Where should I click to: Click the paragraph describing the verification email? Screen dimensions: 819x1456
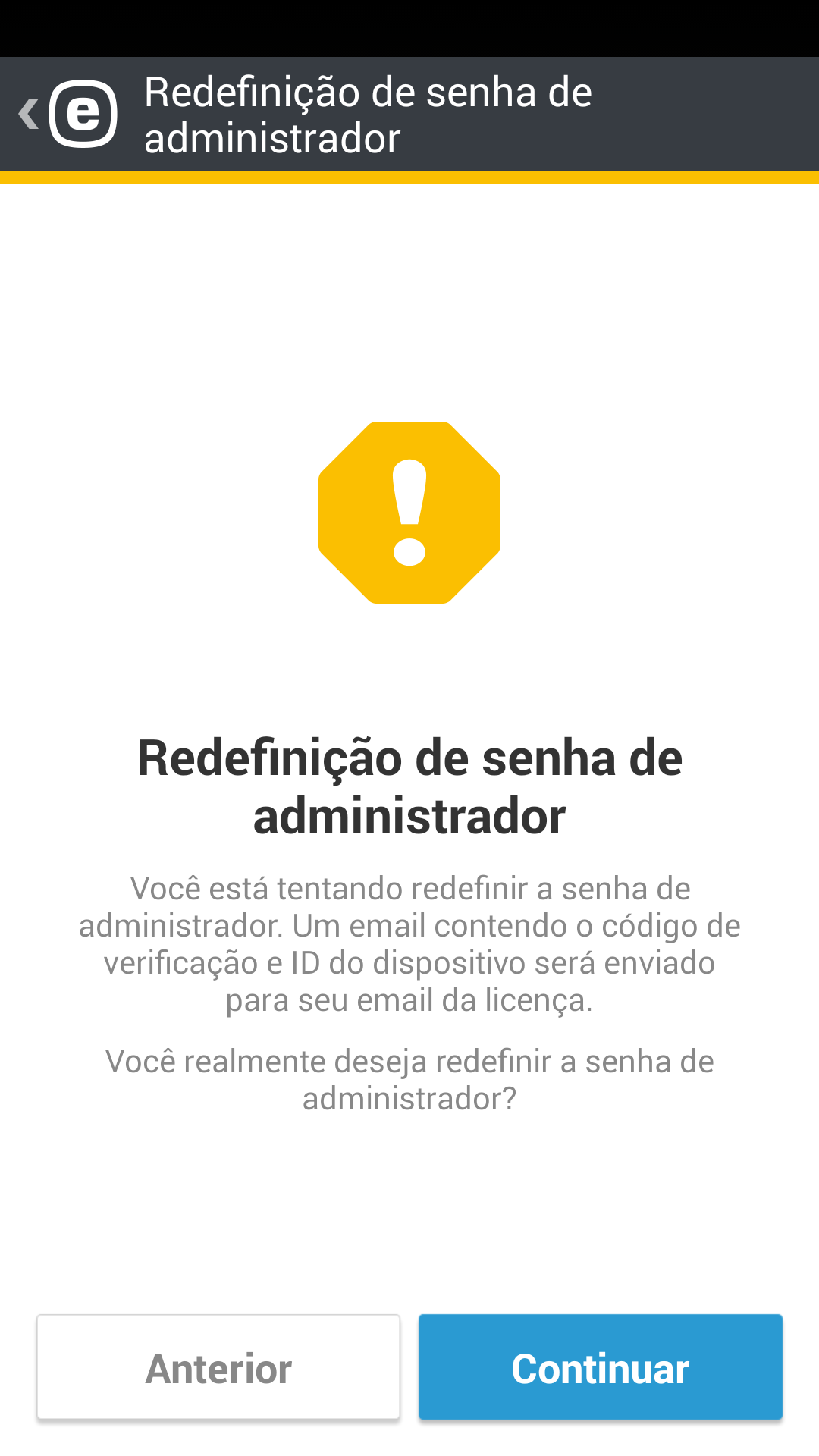click(x=409, y=944)
